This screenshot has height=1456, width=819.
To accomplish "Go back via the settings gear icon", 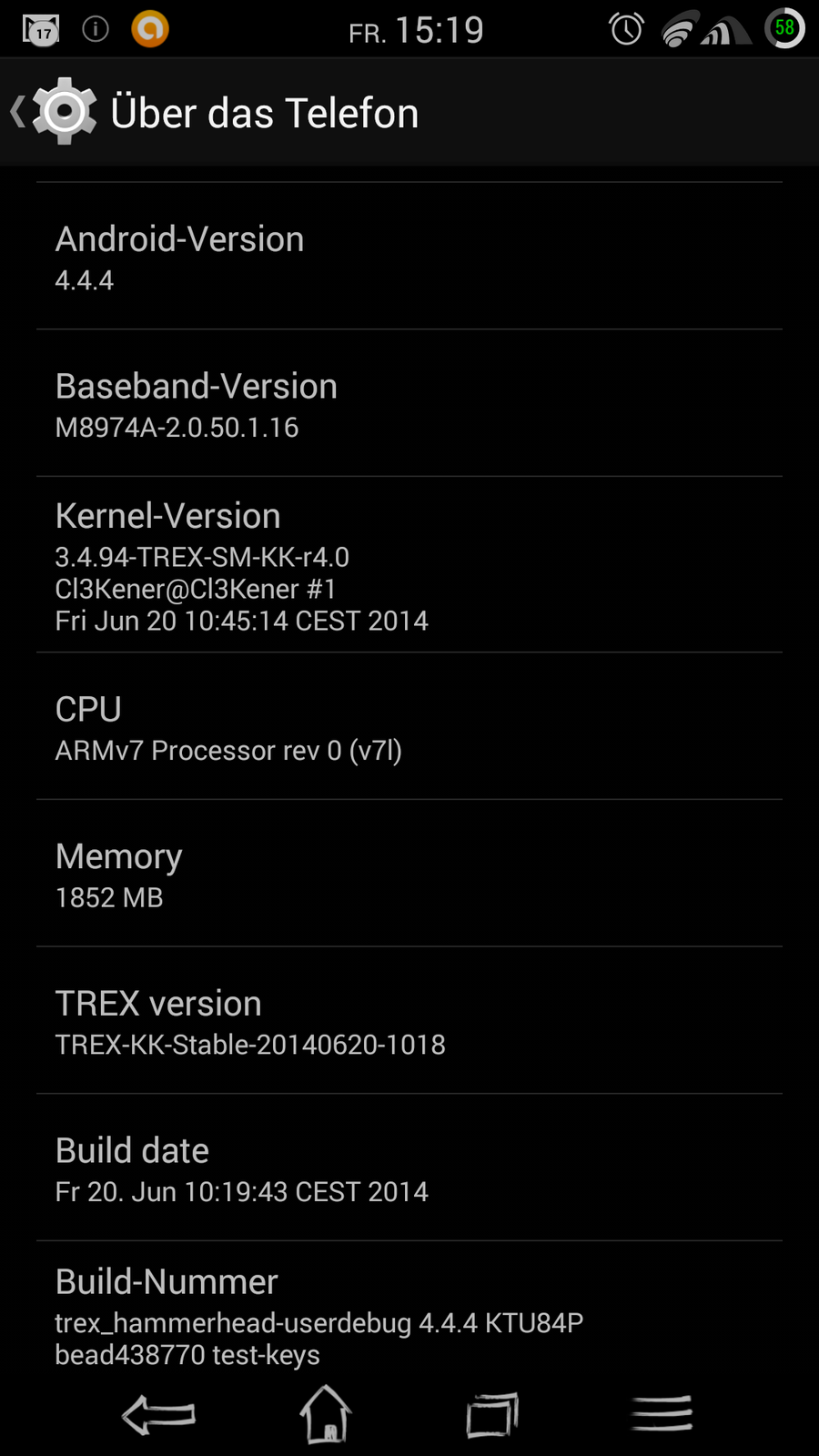I will tap(62, 112).
